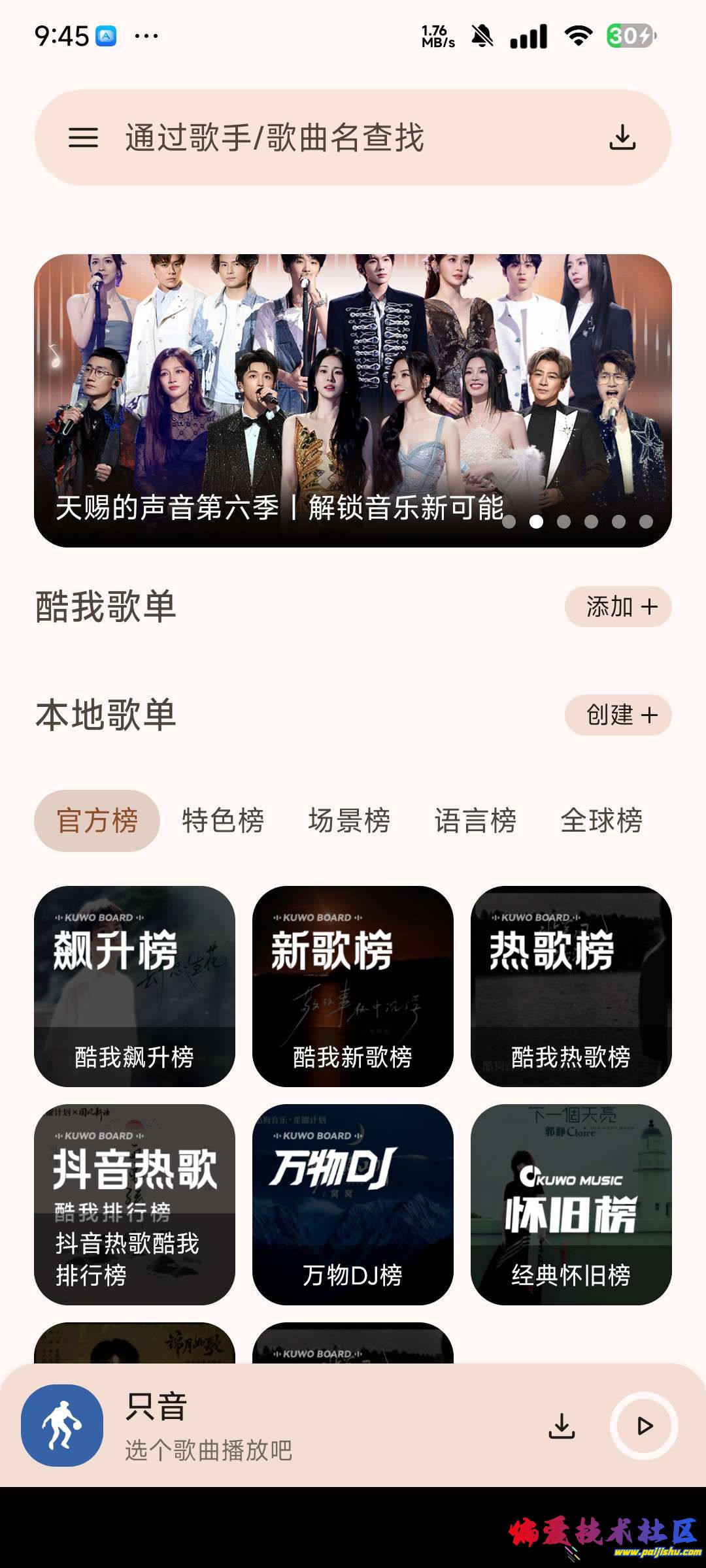706x1568 pixels.
Task: Switch to the 全球榜 tab
Action: 601,821
